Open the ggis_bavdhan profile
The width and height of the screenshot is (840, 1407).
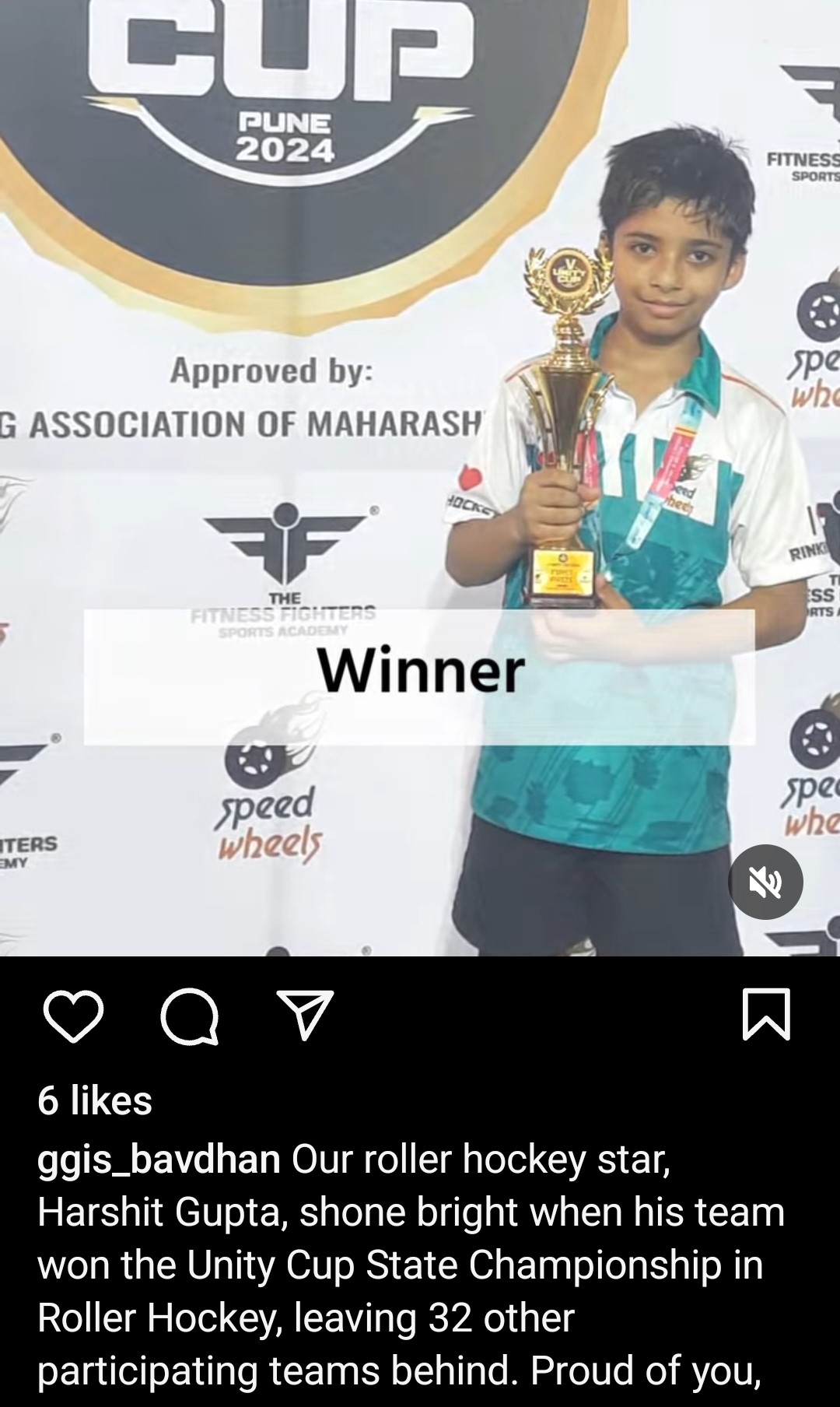coord(159,1160)
